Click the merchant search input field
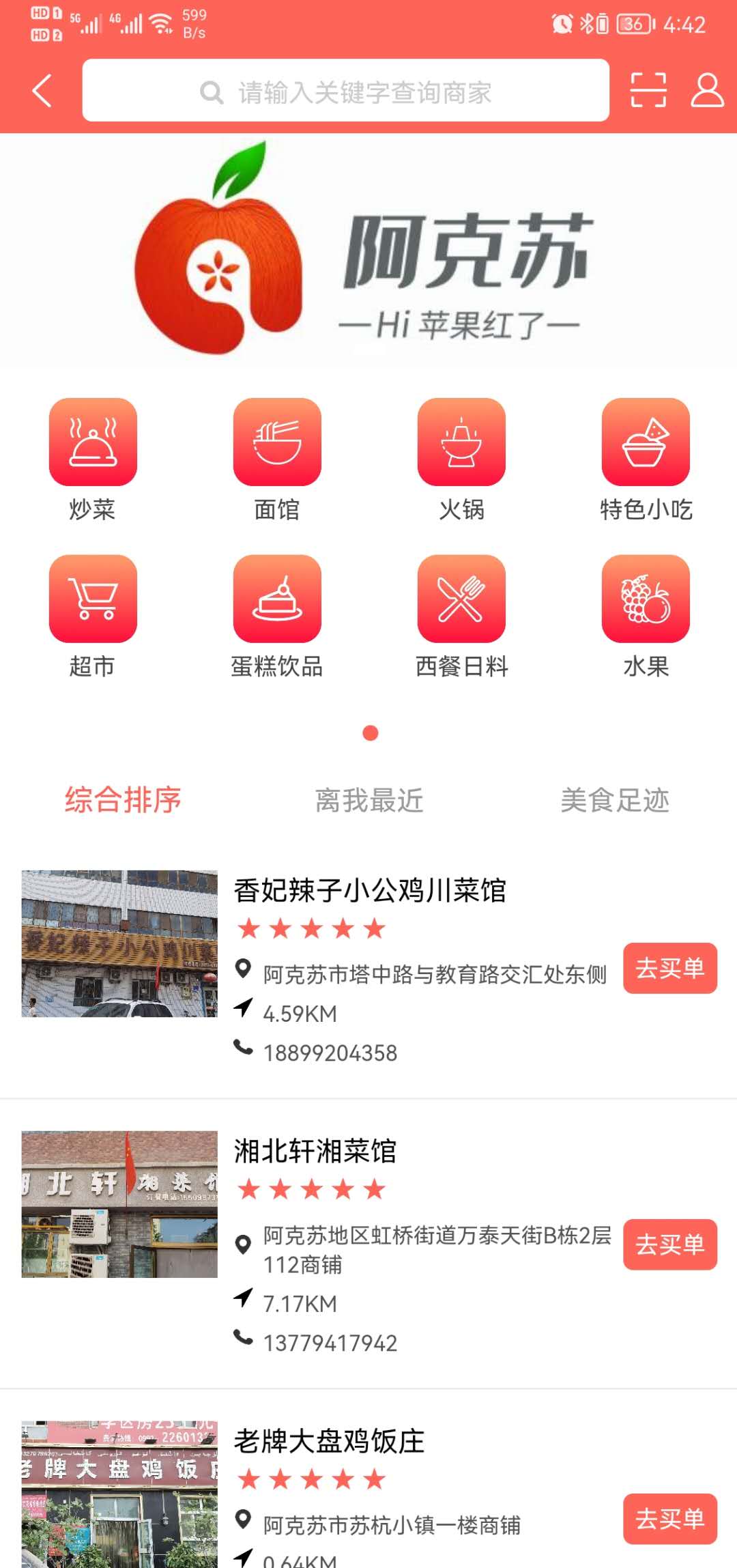The image size is (737, 1568). 347,89
